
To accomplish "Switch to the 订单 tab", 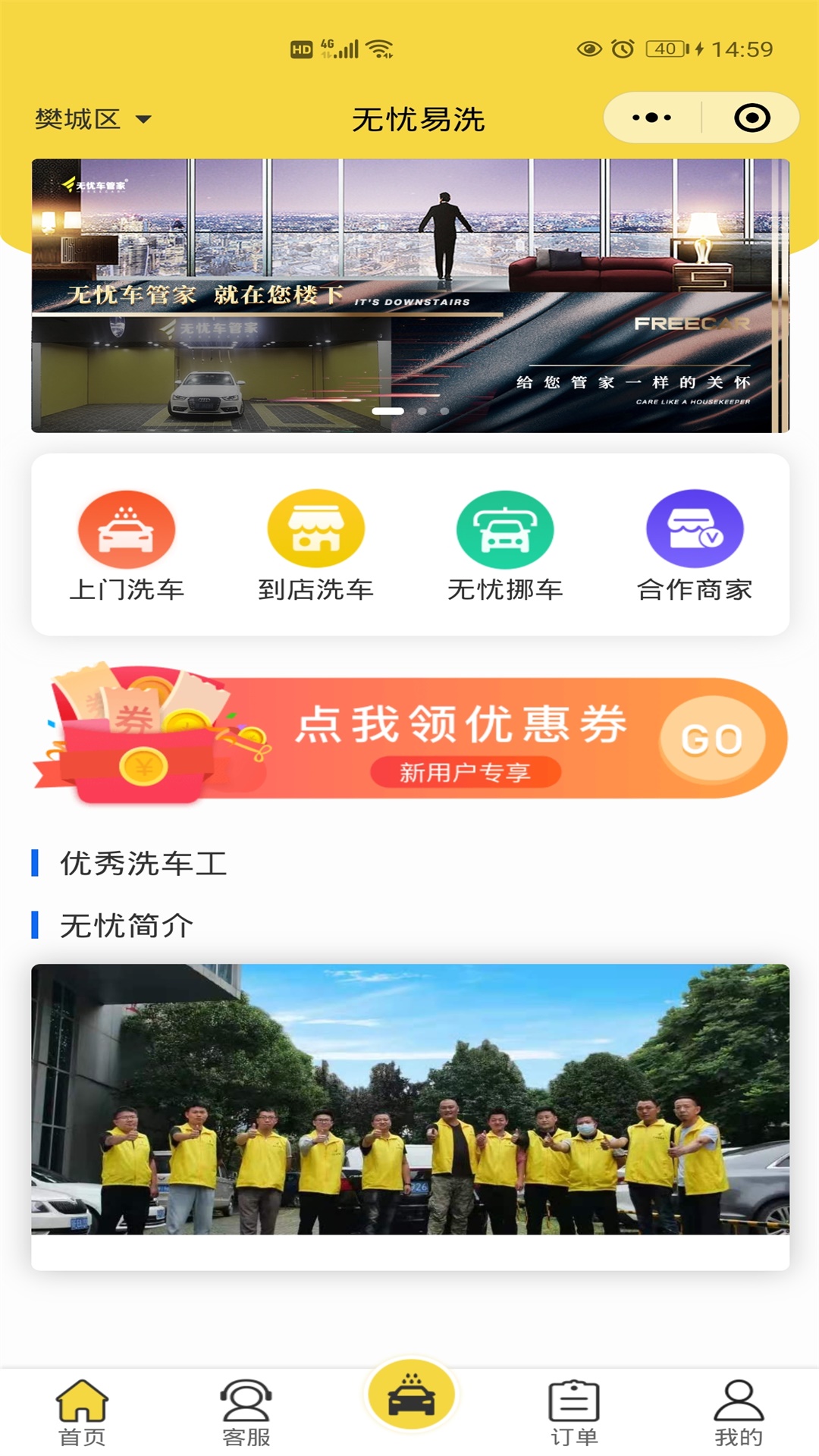I will click(574, 1412).
